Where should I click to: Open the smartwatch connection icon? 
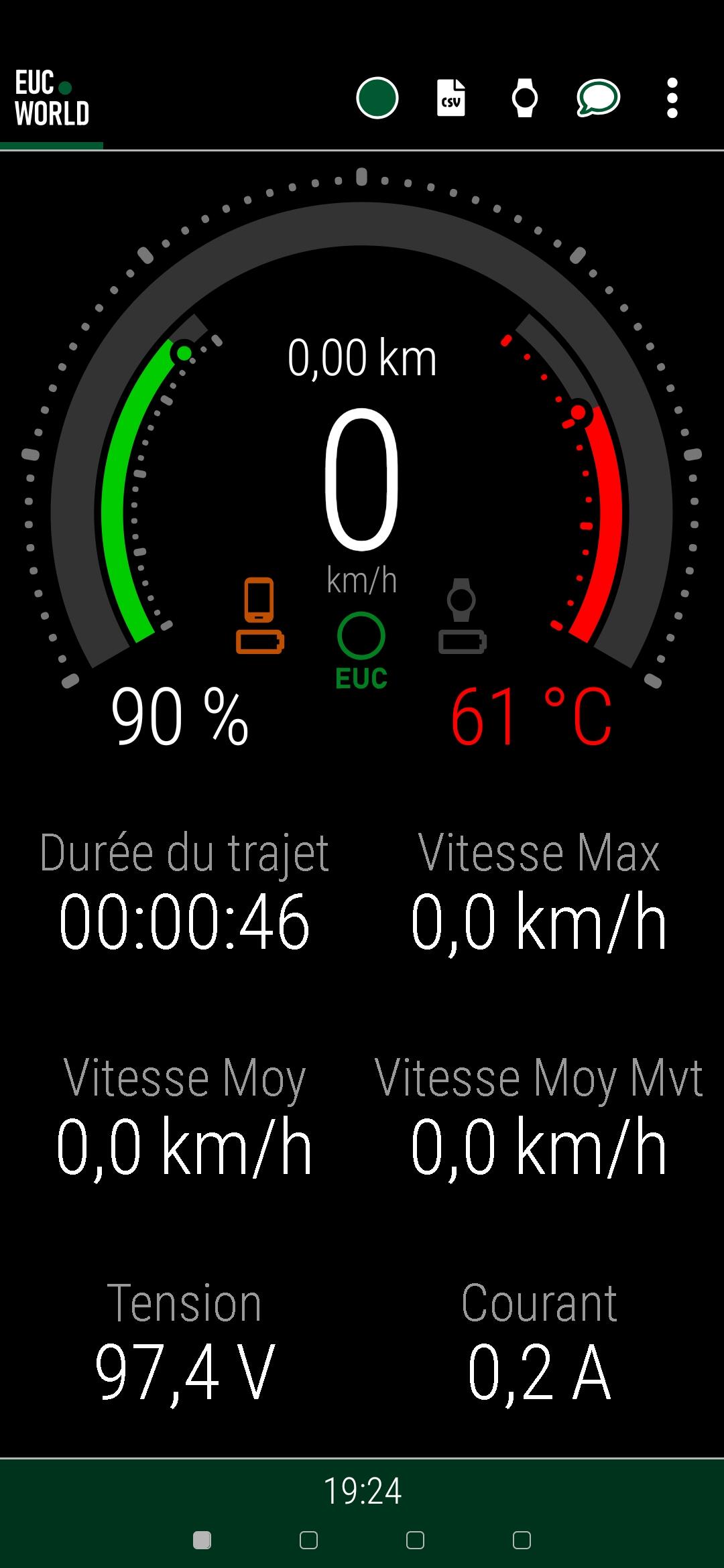(x=525, y=98)
